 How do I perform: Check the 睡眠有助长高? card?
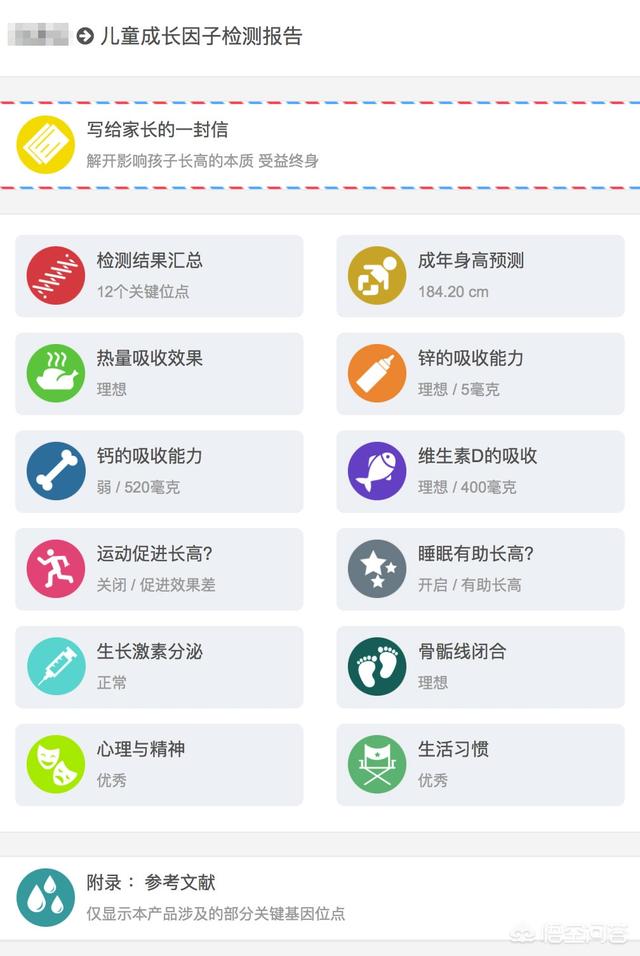pos(480,569)
